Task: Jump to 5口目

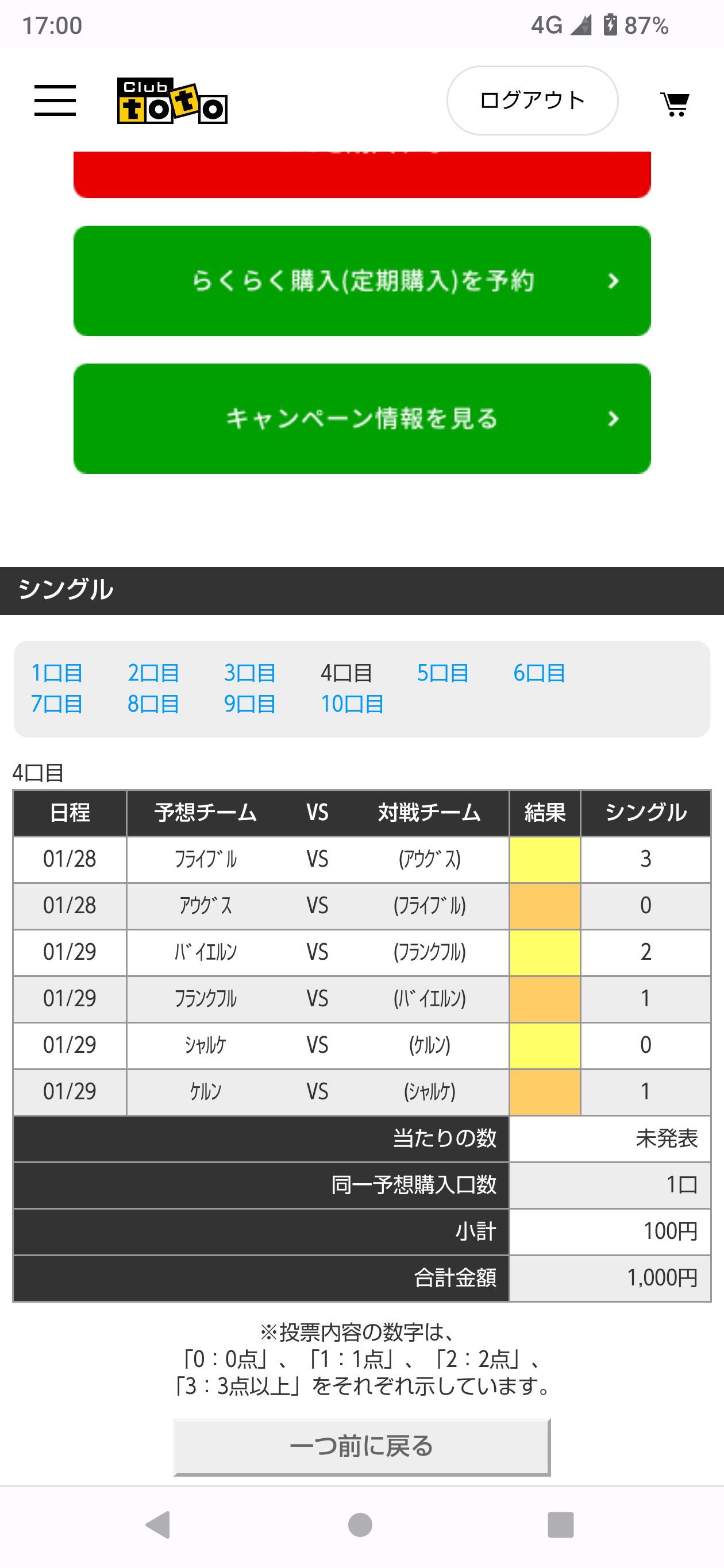Action: point(442,673)
